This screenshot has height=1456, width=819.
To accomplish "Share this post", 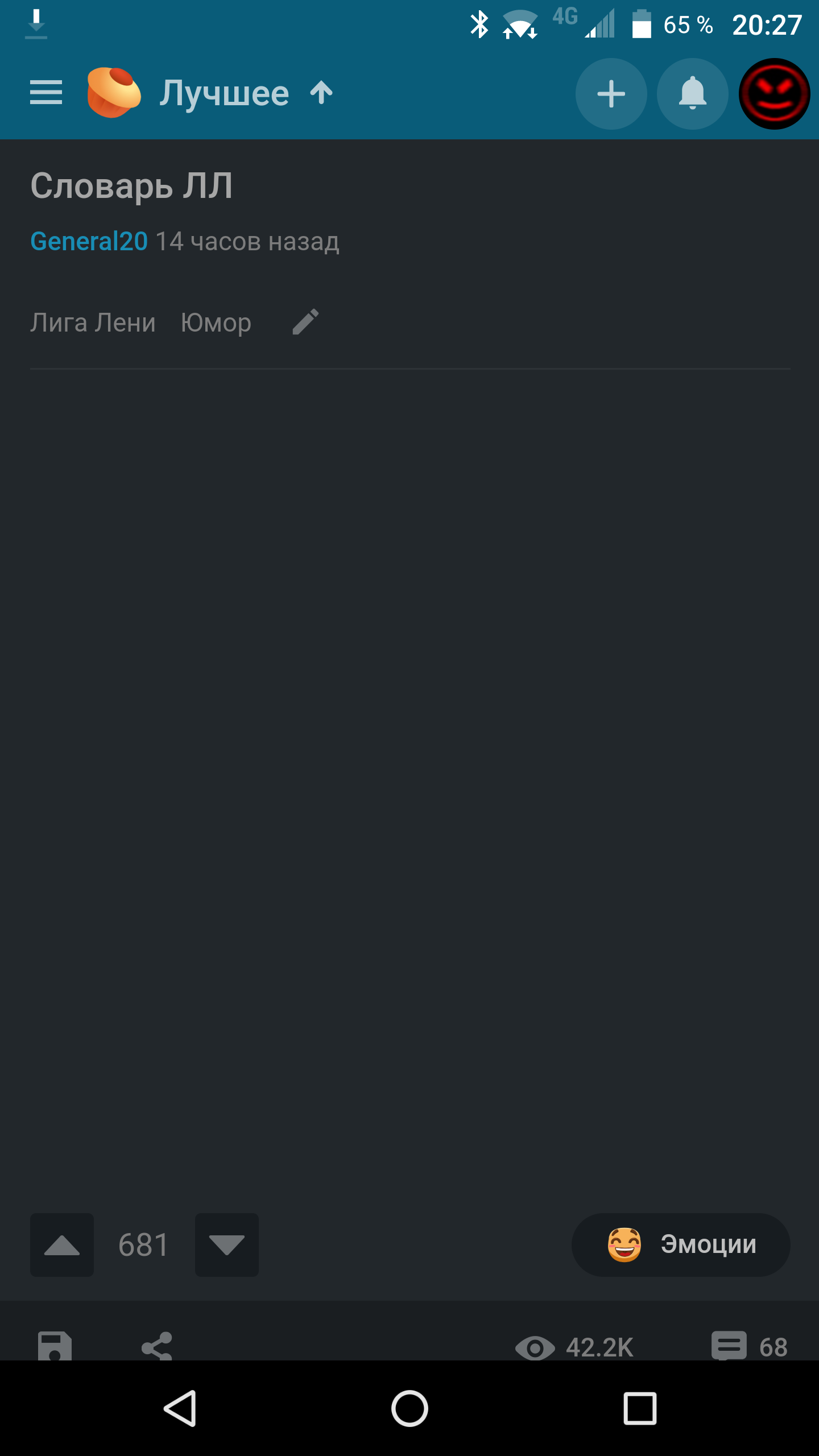I will pos(157,1346).
